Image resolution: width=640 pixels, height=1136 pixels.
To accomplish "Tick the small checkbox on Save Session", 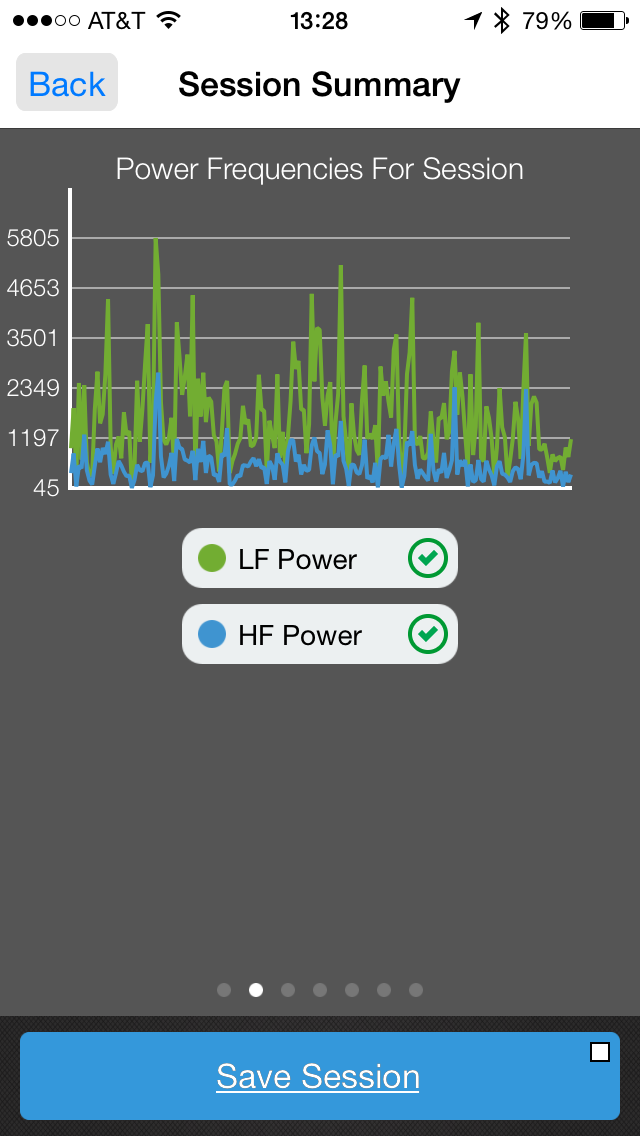I will pyautogui.click(x=600, y=1051).
